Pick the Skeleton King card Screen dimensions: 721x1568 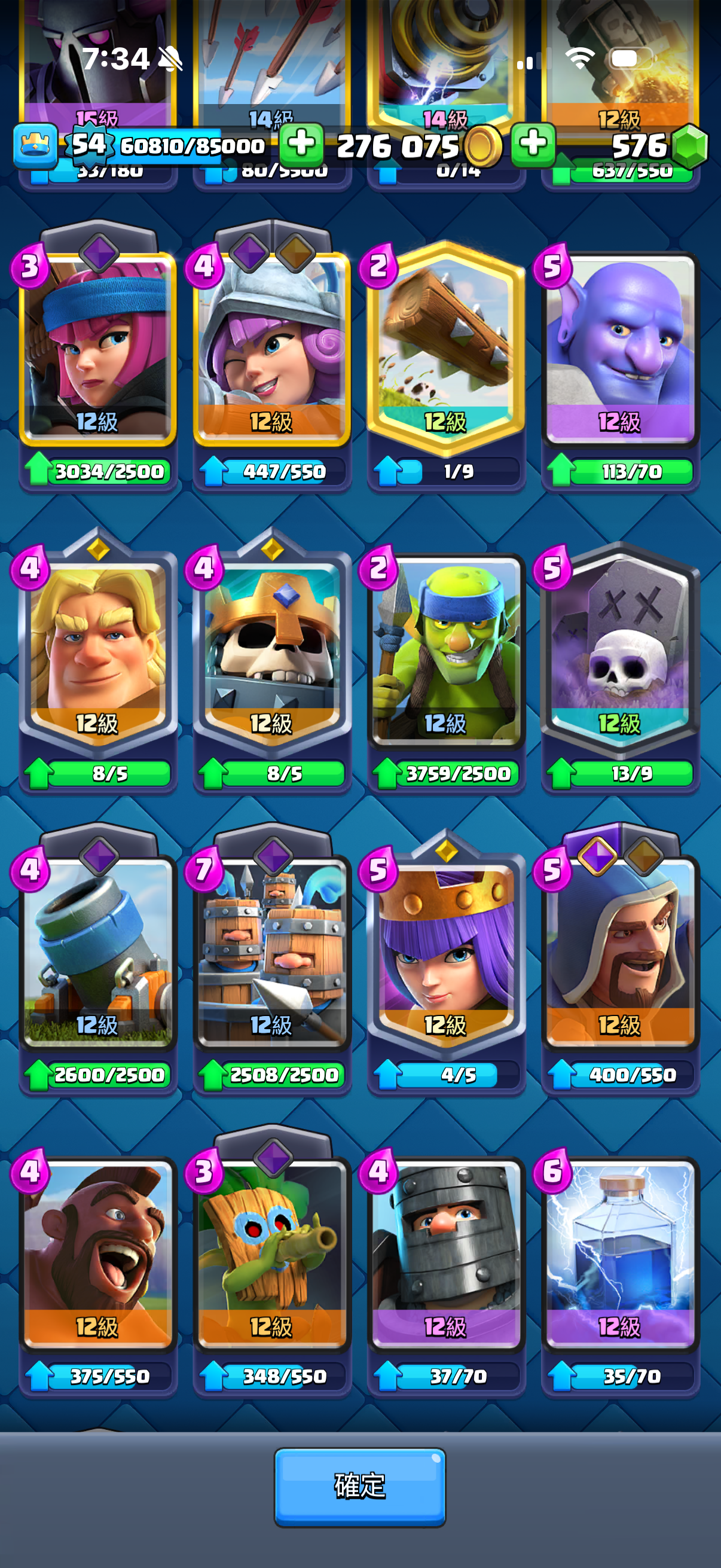click(x=272, y=649)
